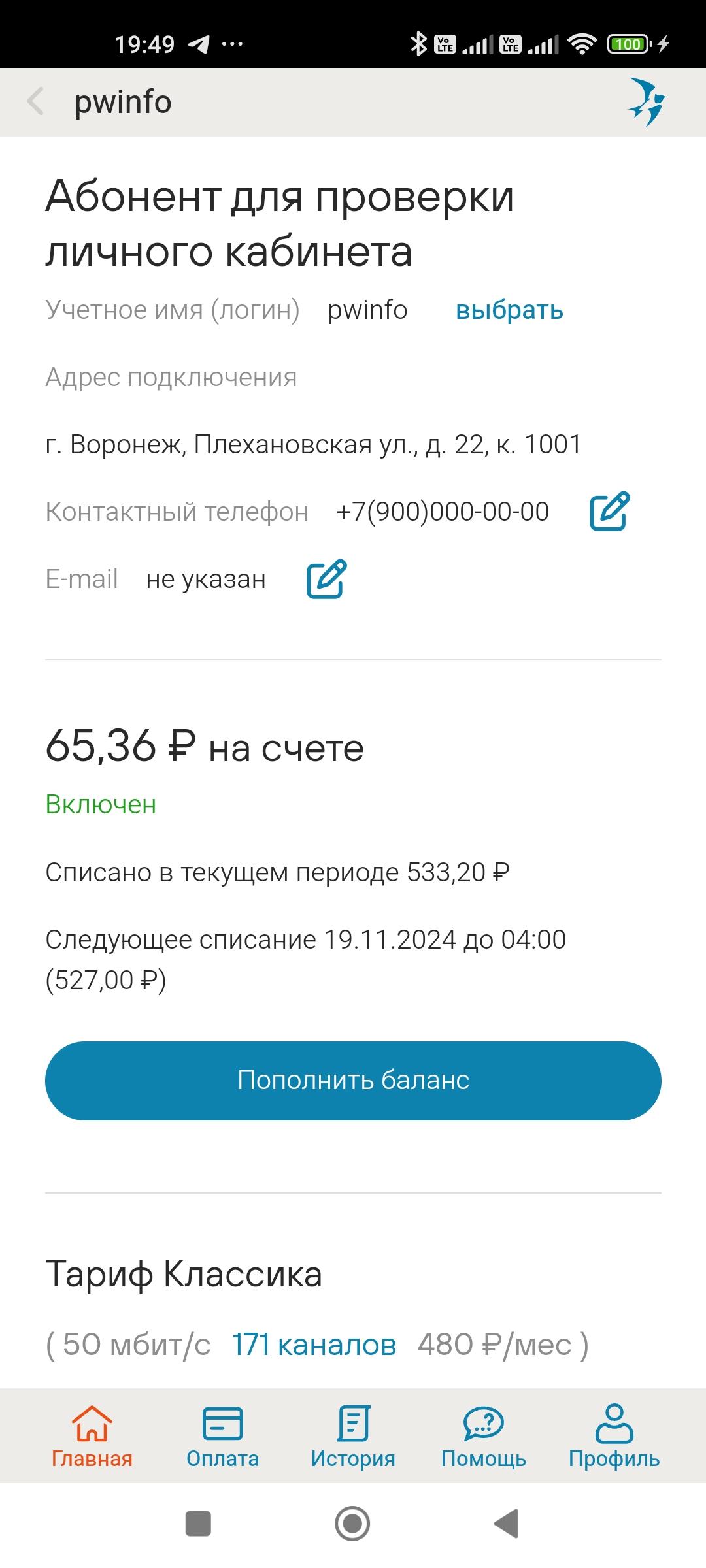Edit the contact phone number
The height and width of the screenshot is (1568, 706).
coord(609,511)
